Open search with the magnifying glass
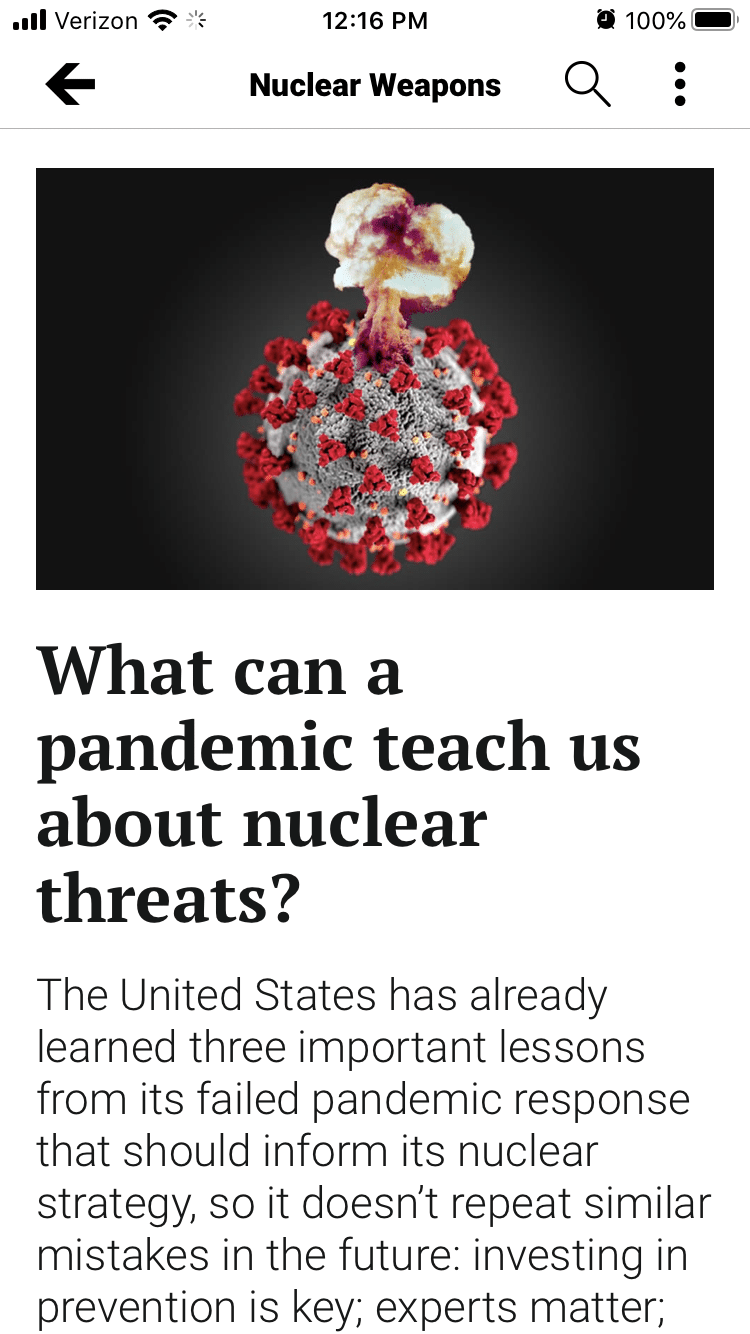 587,84
